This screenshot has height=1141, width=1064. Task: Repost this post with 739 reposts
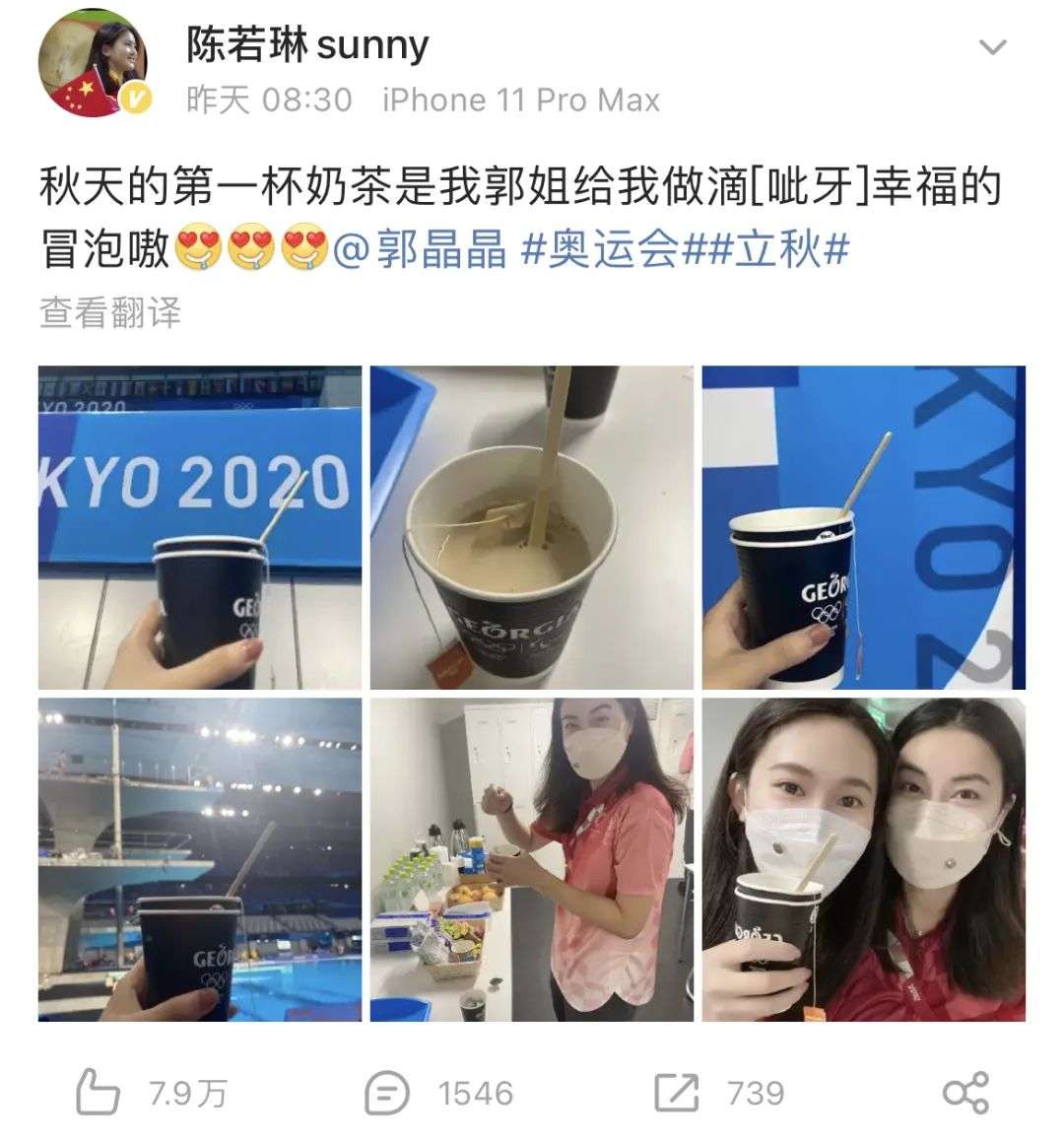click(677, 1092)
